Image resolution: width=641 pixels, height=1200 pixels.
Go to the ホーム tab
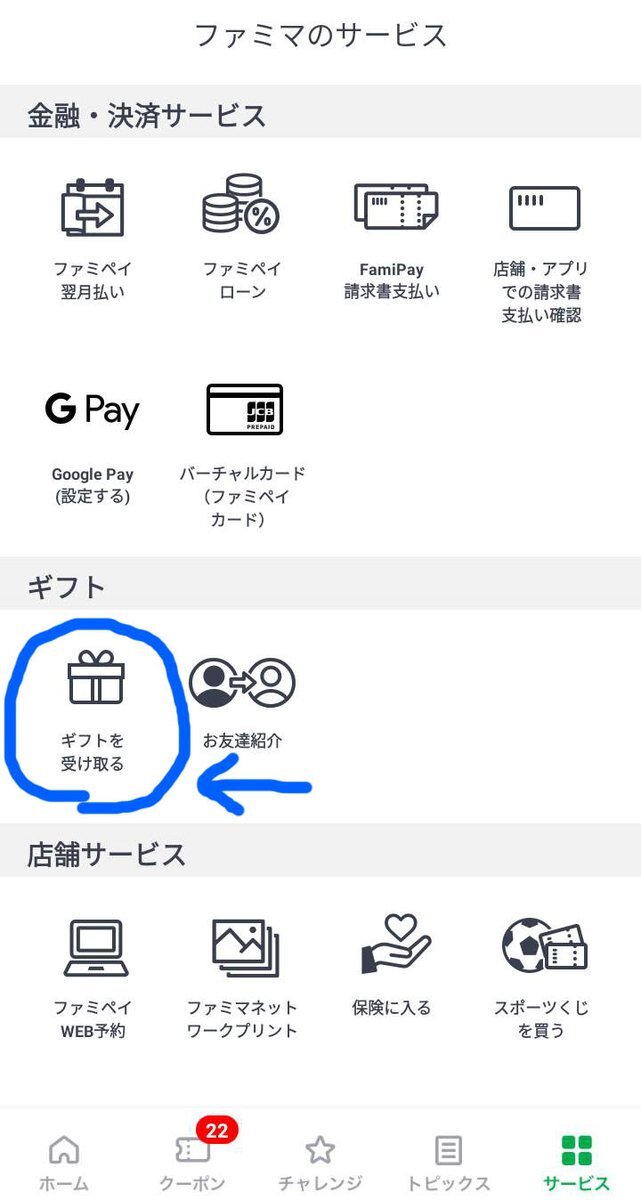coord(64,1163)
